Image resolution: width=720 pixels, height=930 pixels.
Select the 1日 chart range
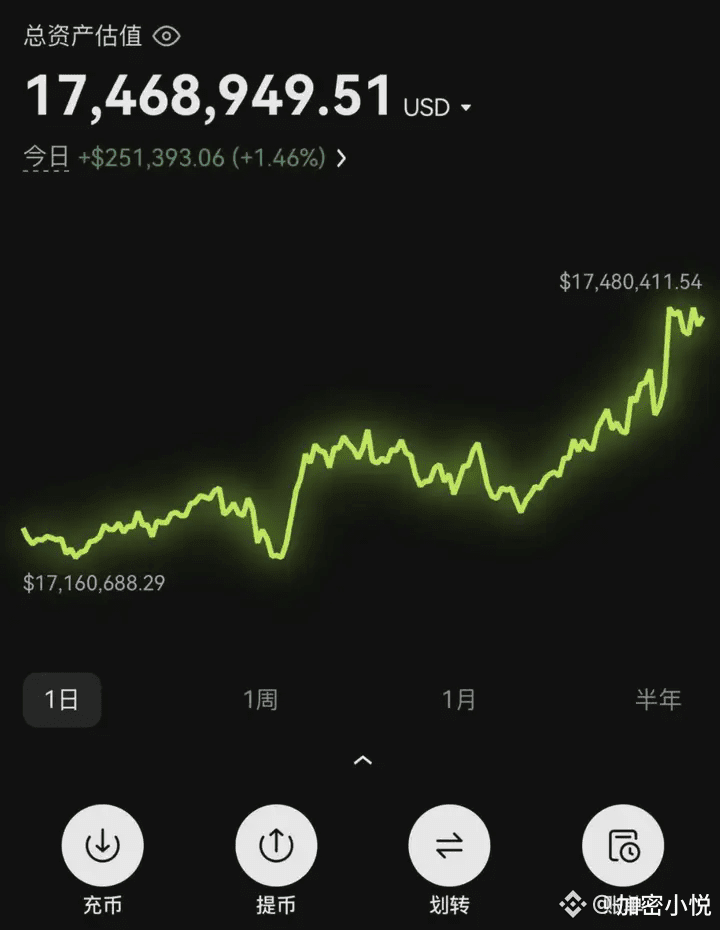coord(62,699)
